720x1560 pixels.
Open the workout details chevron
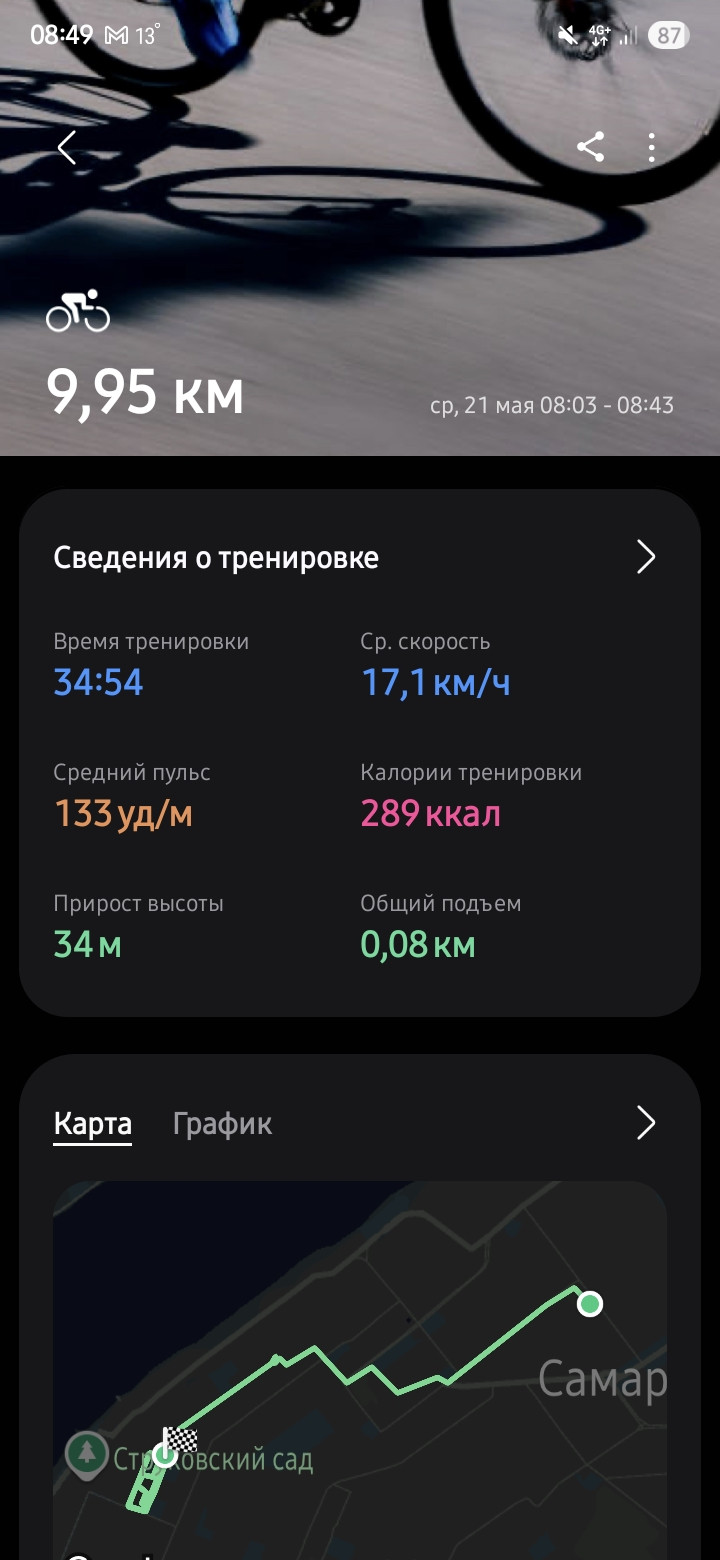click(x=646, y=557)
